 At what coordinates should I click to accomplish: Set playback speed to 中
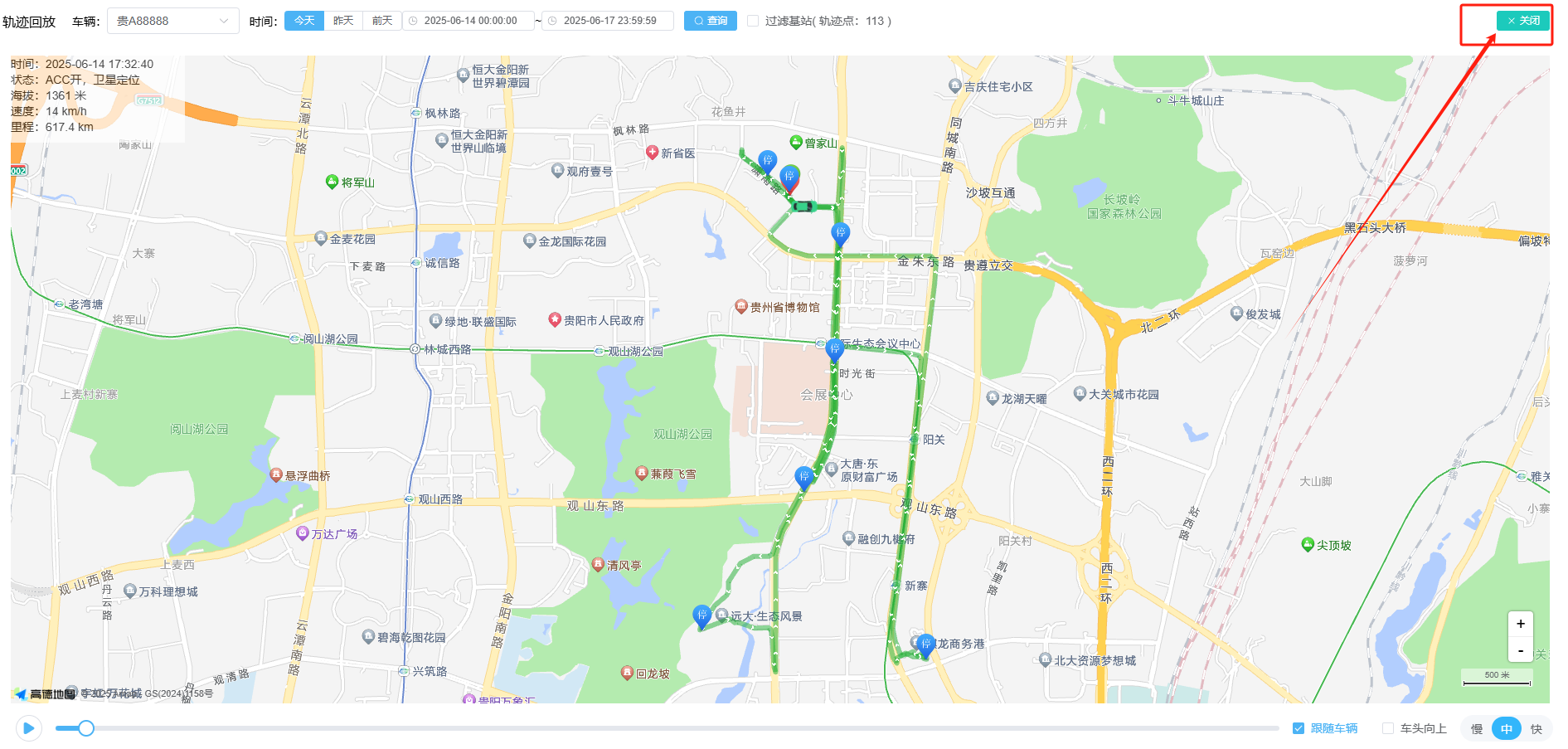[x=1507, y=728]
